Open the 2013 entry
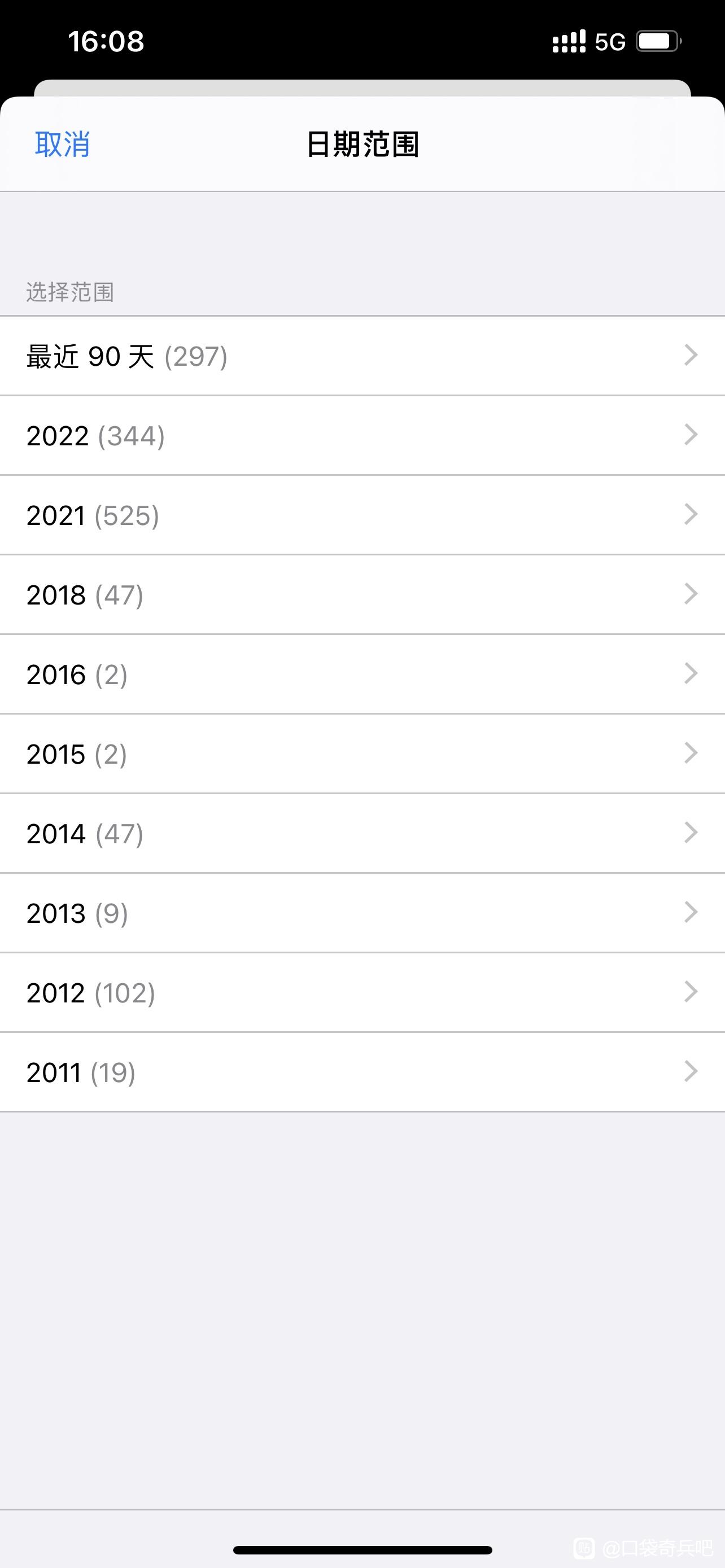The image size is (725, 1568). tap(362, 913)
